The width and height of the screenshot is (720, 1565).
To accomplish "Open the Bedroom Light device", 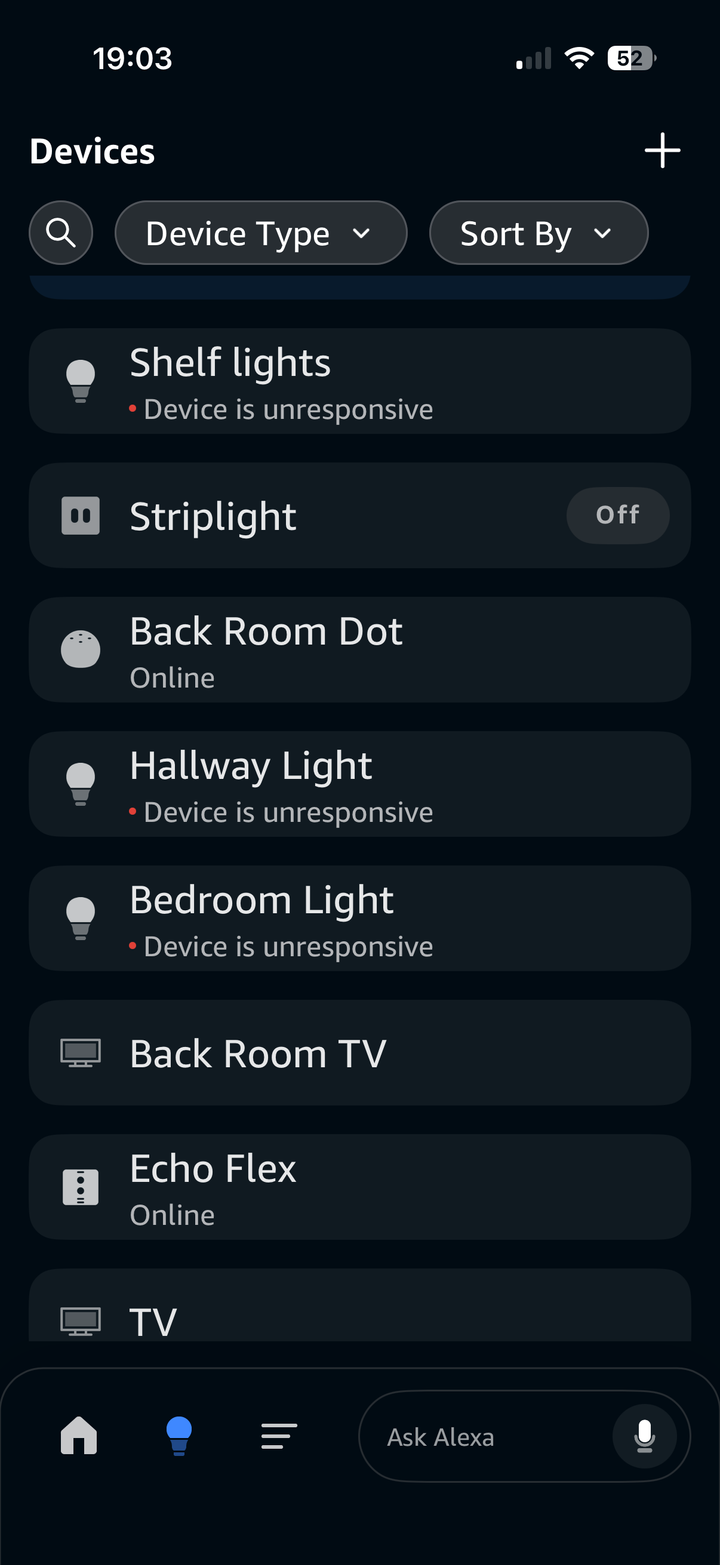I will pyautogui.click(x=360, y=918).
